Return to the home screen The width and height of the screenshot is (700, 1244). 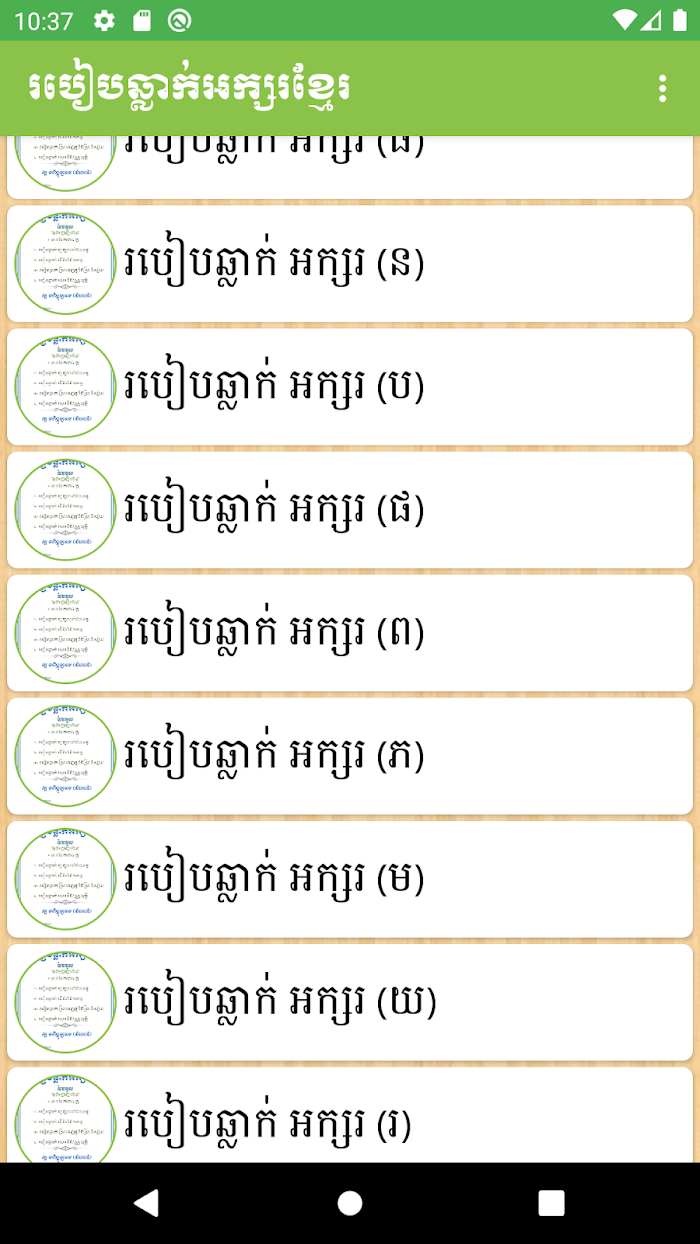[350, 1203]
